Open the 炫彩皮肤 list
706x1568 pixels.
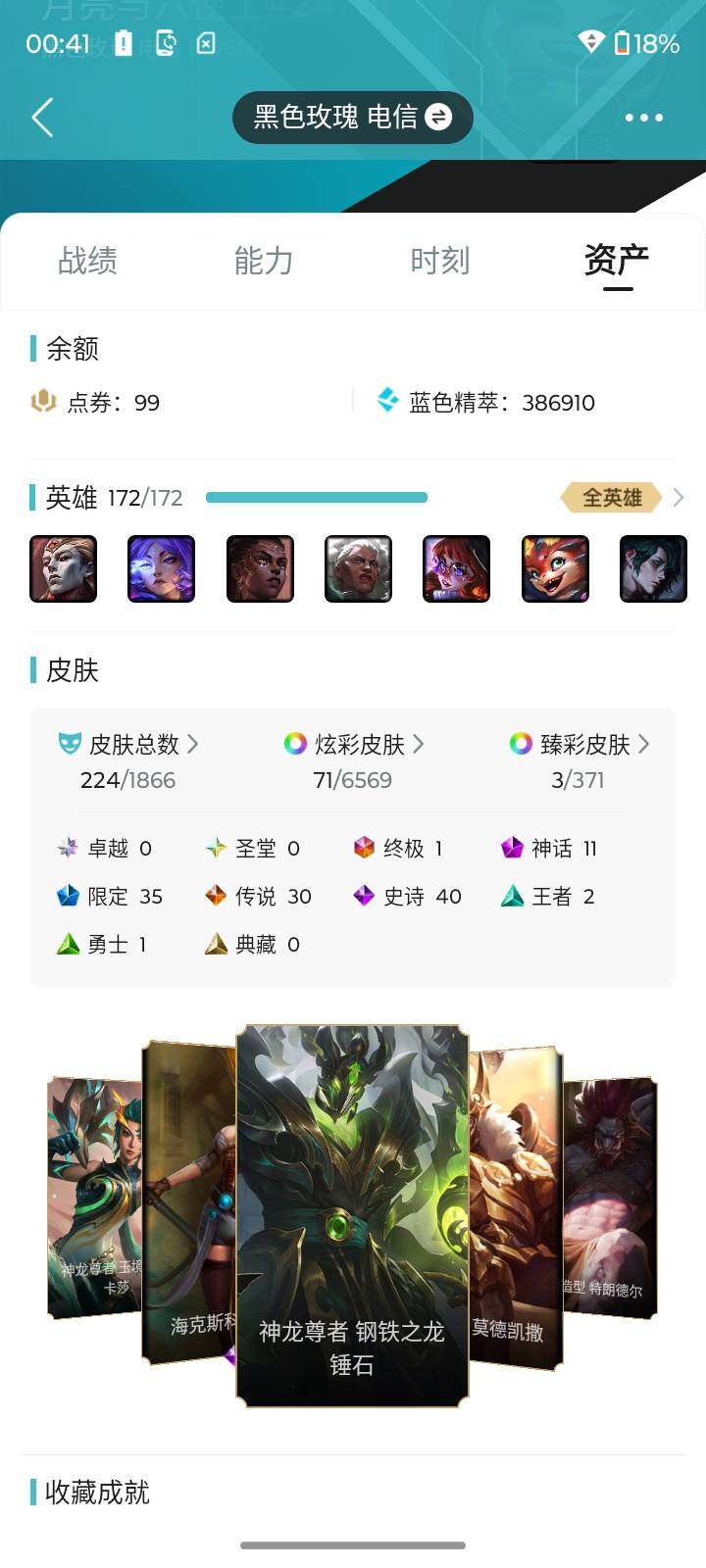tap(358, 745)
